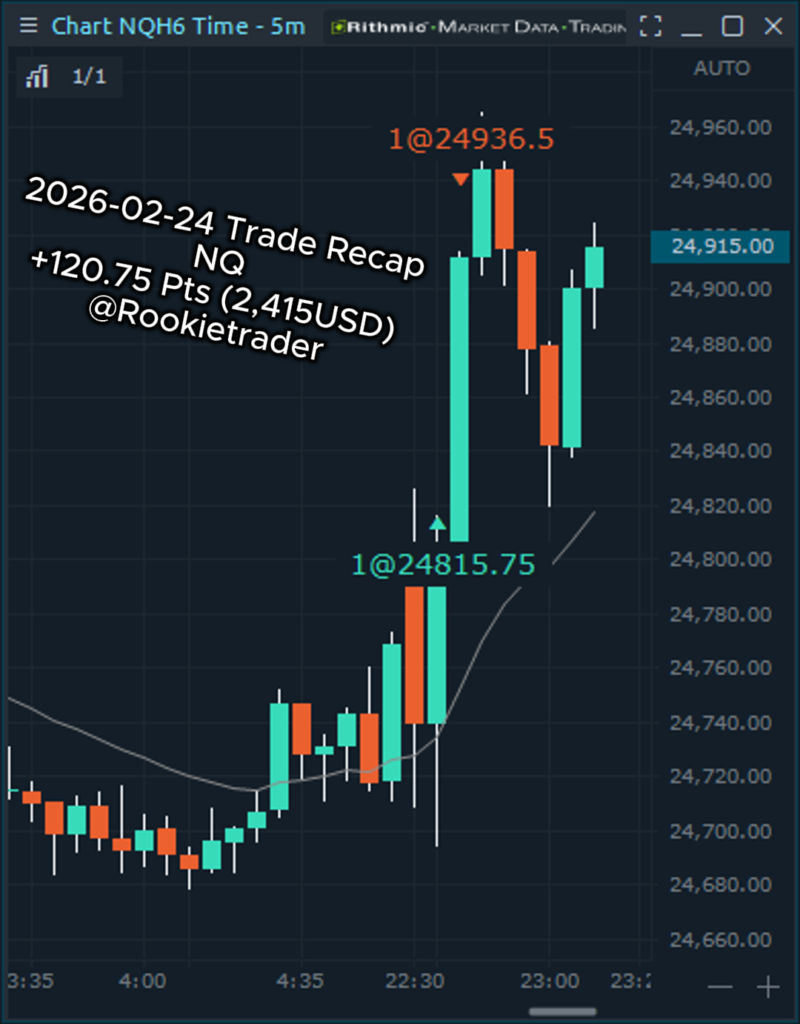Zoom in the chart time scale
The image size is (800, 1024).
768,986
